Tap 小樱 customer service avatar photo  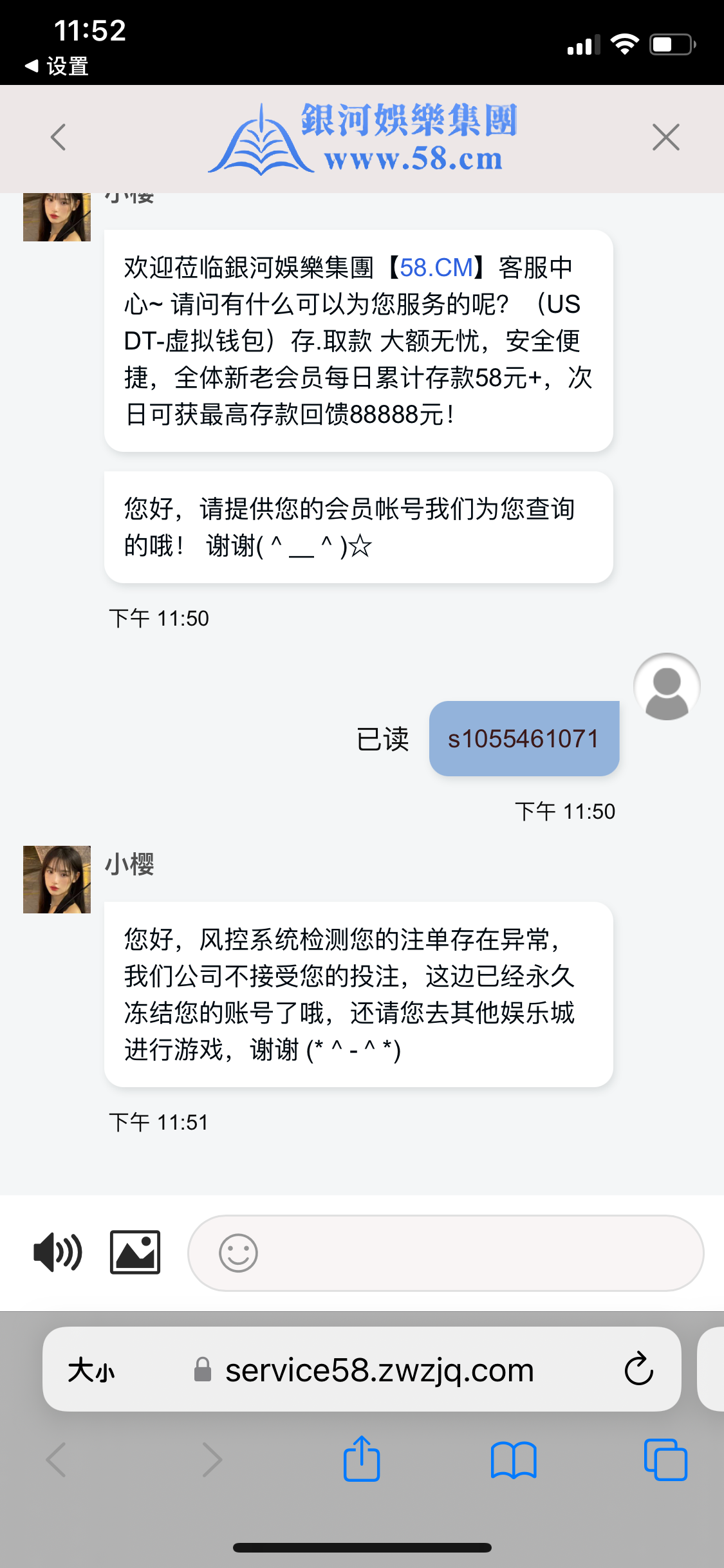point(57,880)
